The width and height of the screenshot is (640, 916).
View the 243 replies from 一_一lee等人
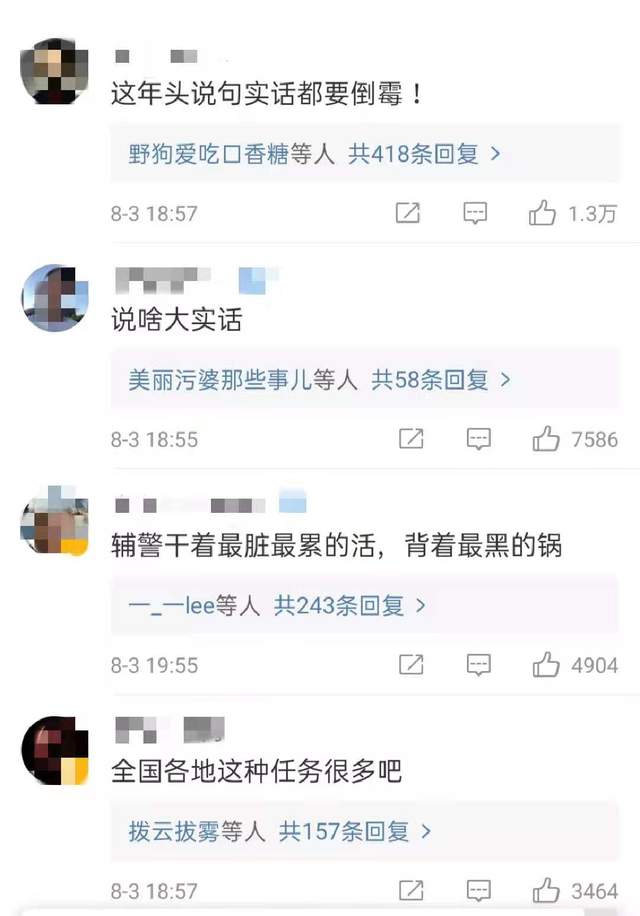pyautogui.click(x=278, y=606)
